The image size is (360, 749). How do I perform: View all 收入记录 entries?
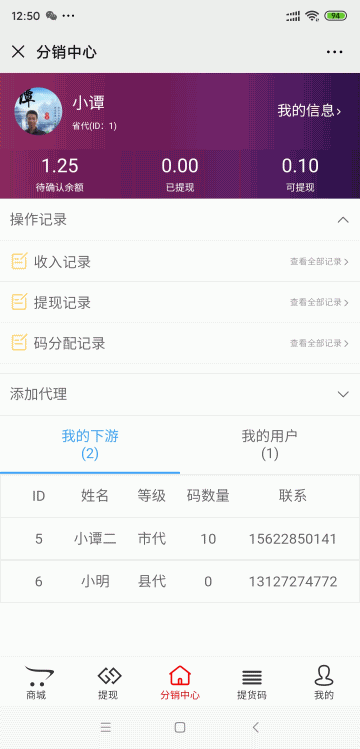319,261
